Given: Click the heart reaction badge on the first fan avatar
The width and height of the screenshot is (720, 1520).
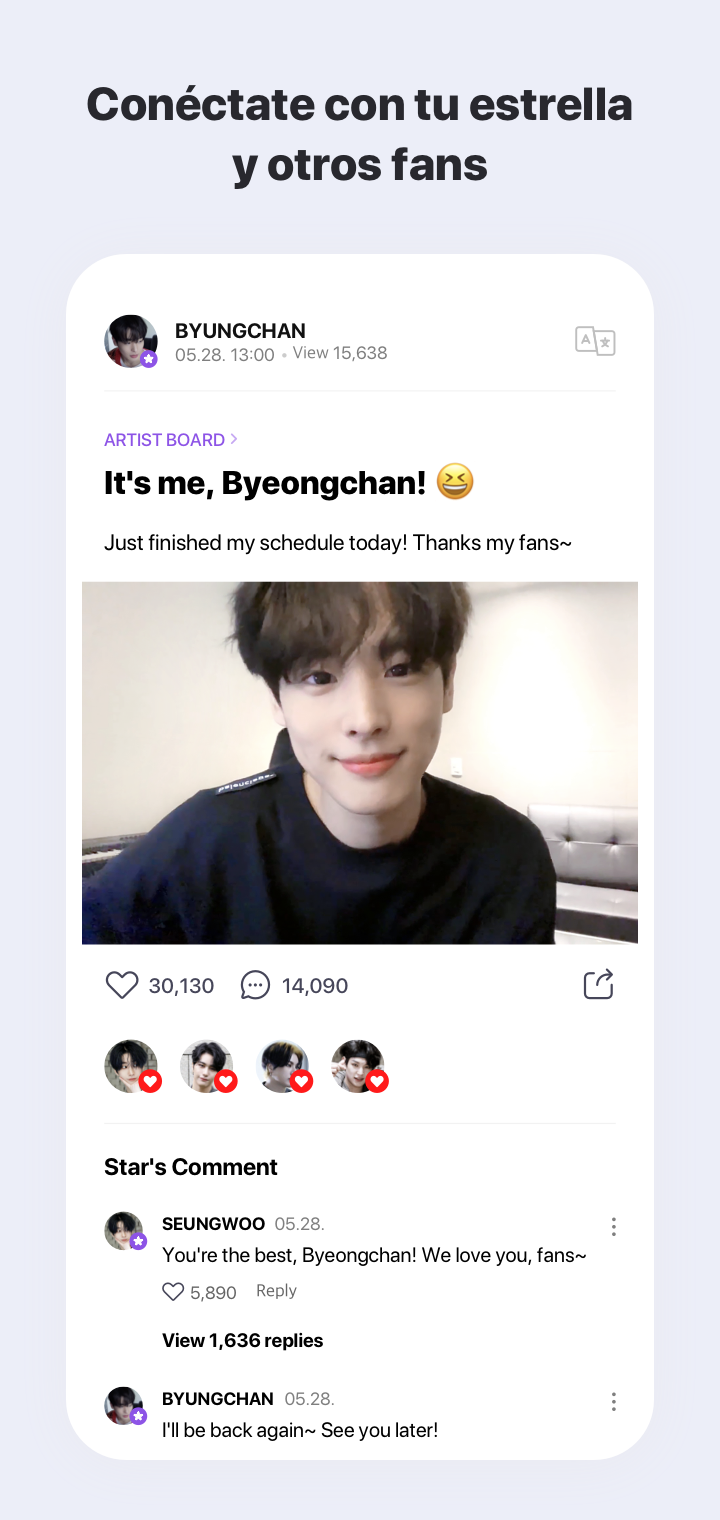Looking at the screenshot, I should [150, 1081].
